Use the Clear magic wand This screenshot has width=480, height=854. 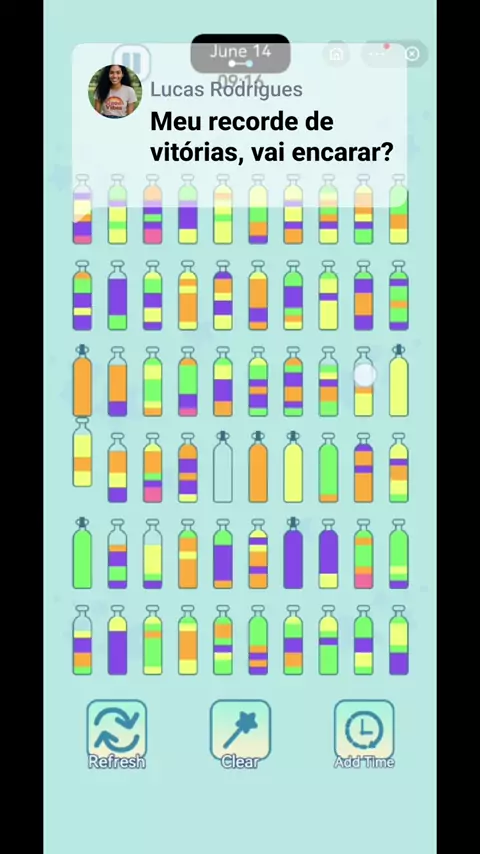pyautogui.click(x=240, y=733)
